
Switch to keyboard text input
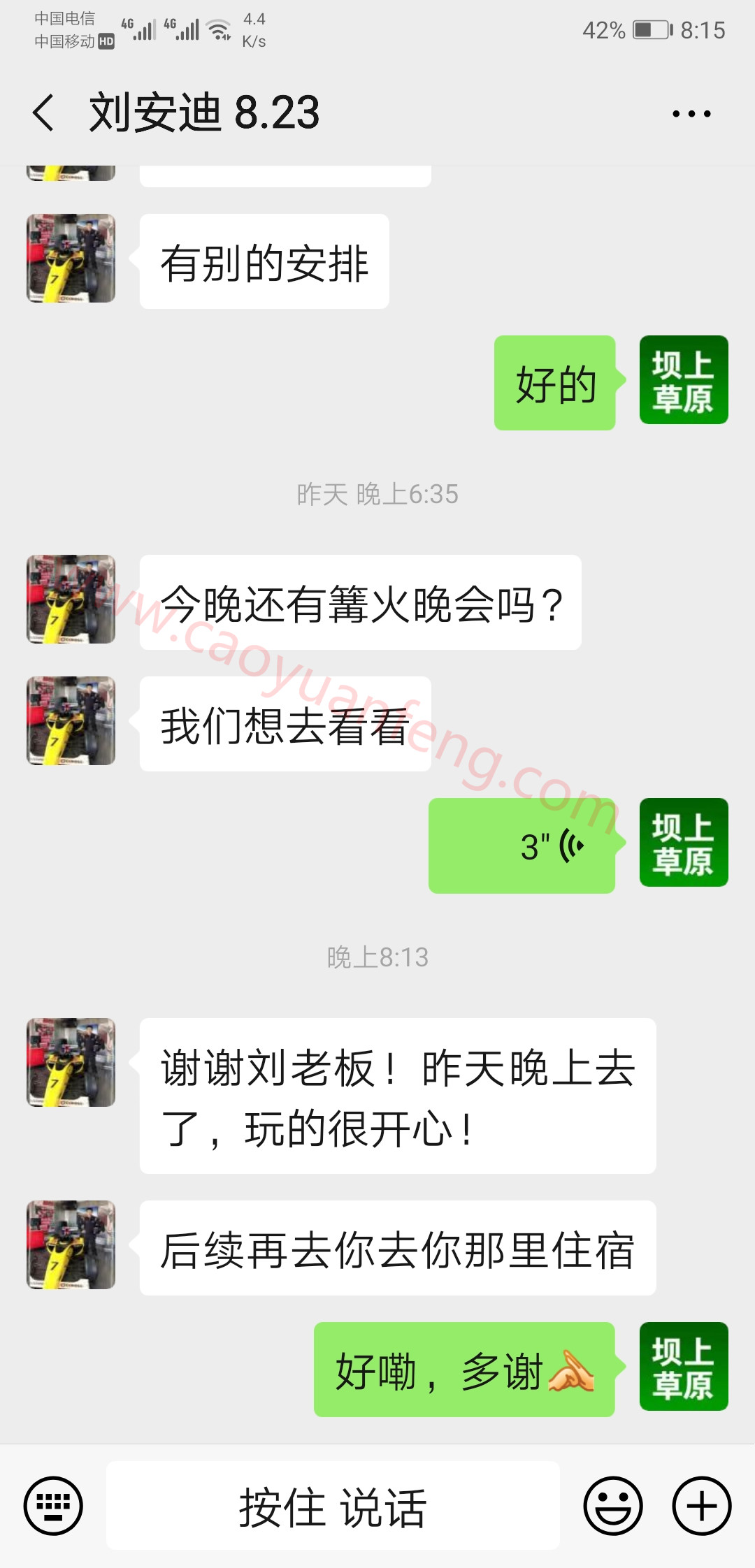click(x=53, y=1506)
